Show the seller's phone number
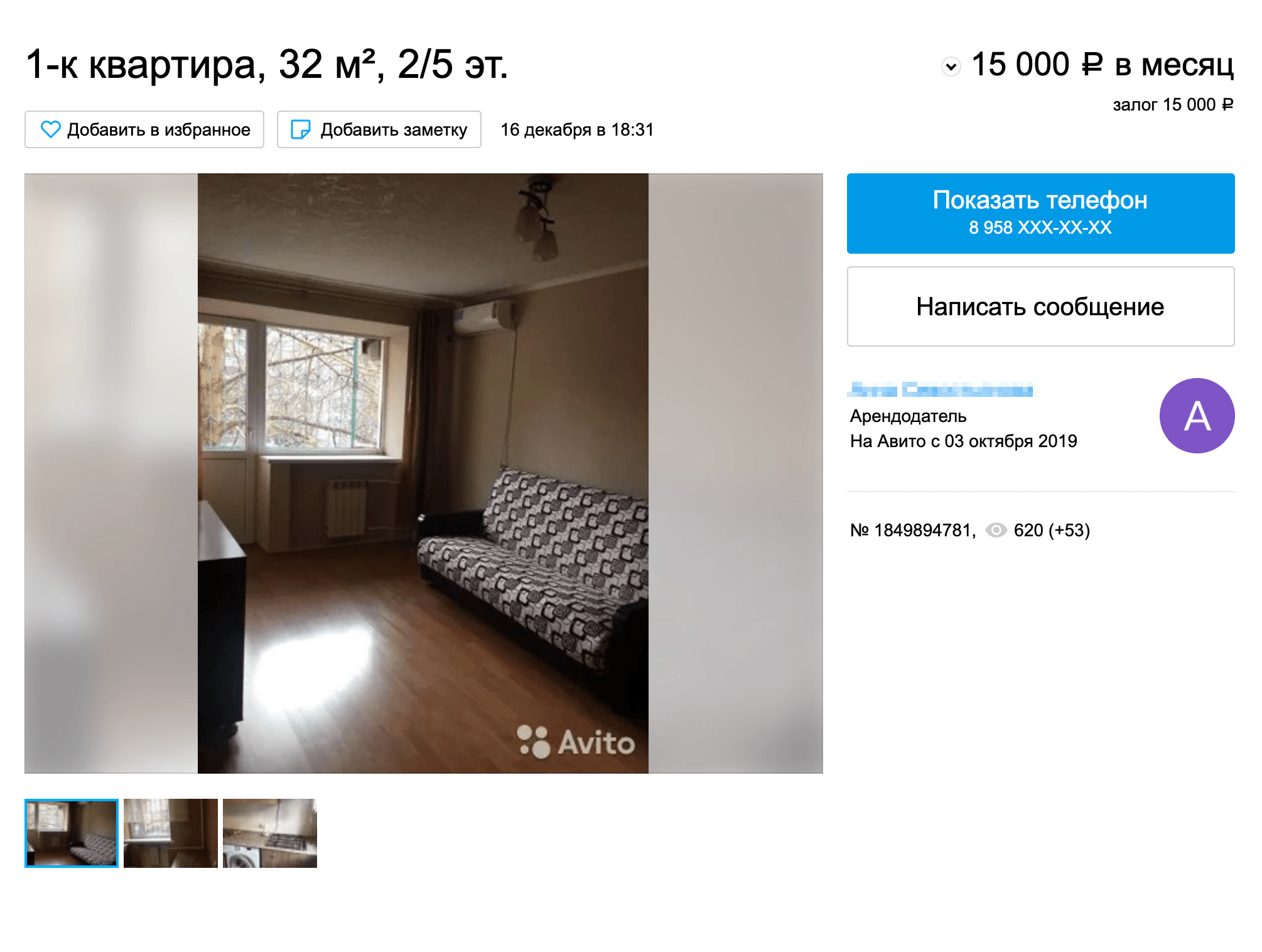 pyautogui.click(x=1040, y=213)
